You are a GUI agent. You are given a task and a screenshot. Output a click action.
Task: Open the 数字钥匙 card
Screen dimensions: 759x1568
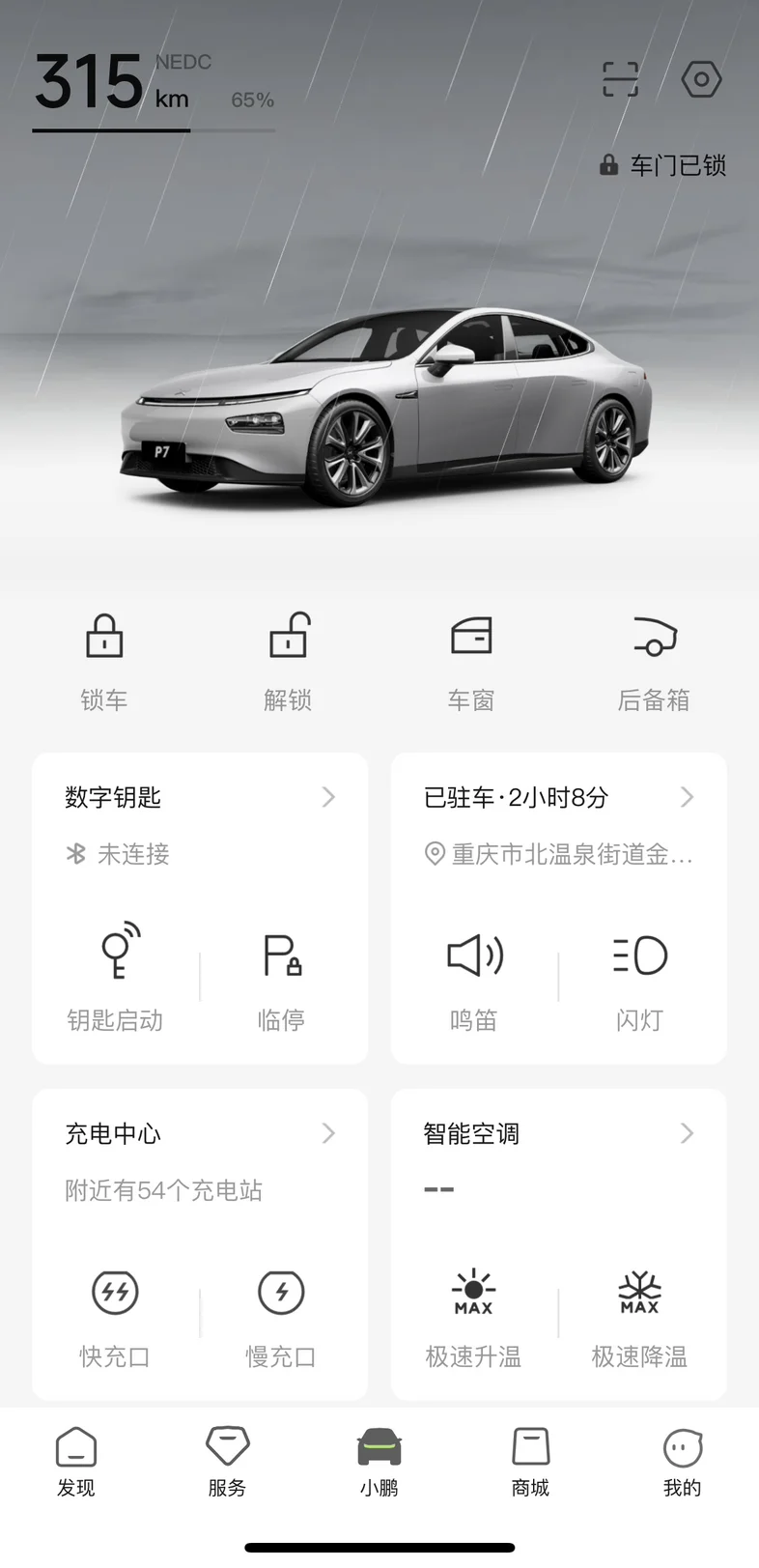[x=200, y=798]
